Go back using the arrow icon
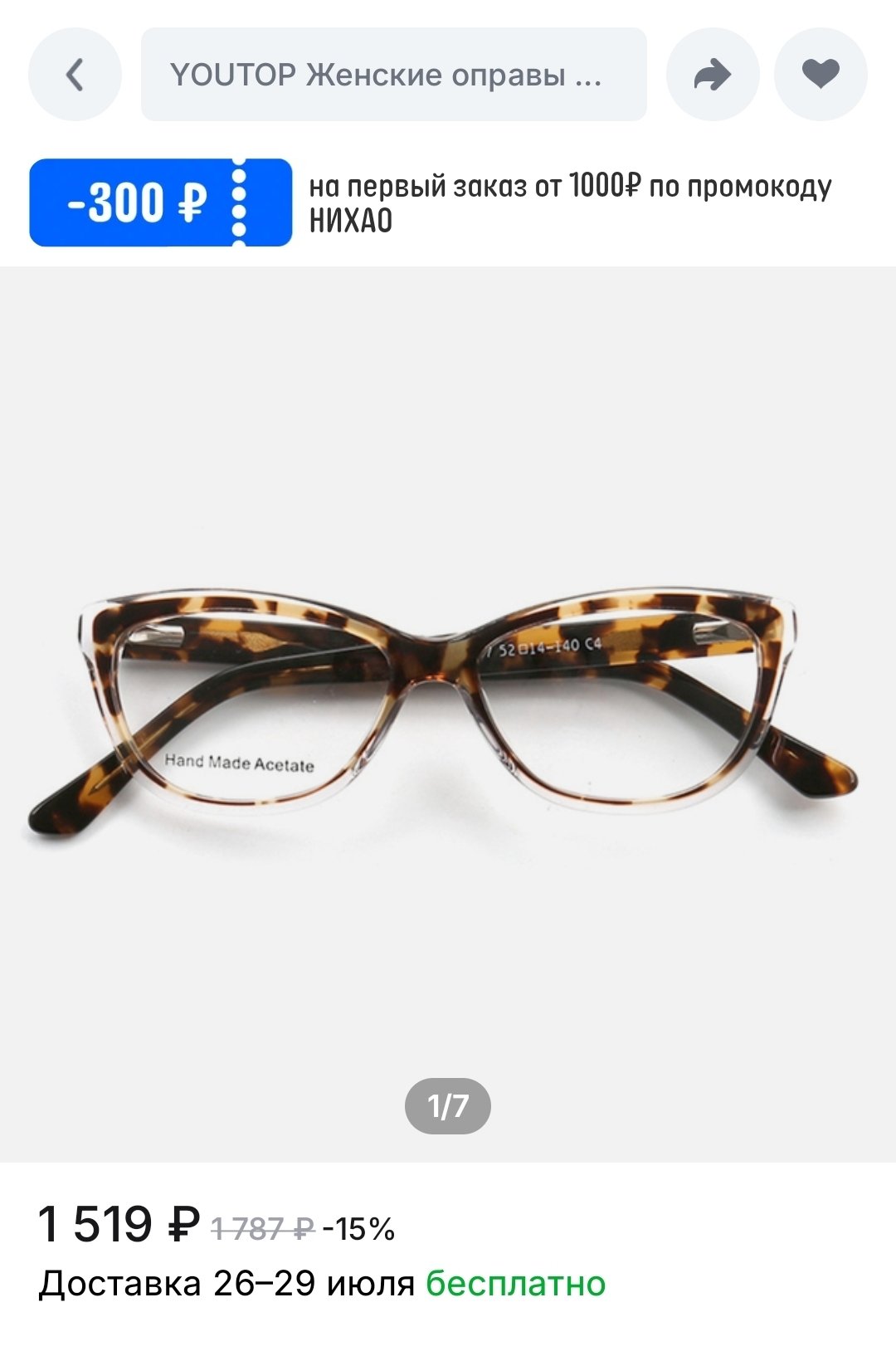Image resolution: width=896 pixels, height=1351 pixels. point(75,75)
